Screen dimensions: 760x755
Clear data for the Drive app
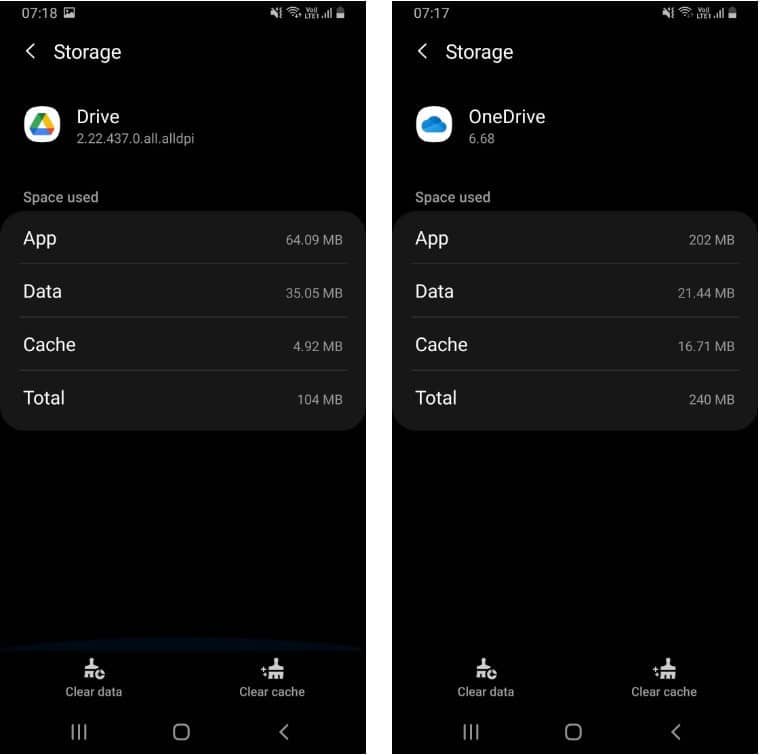tap(94, 677)
